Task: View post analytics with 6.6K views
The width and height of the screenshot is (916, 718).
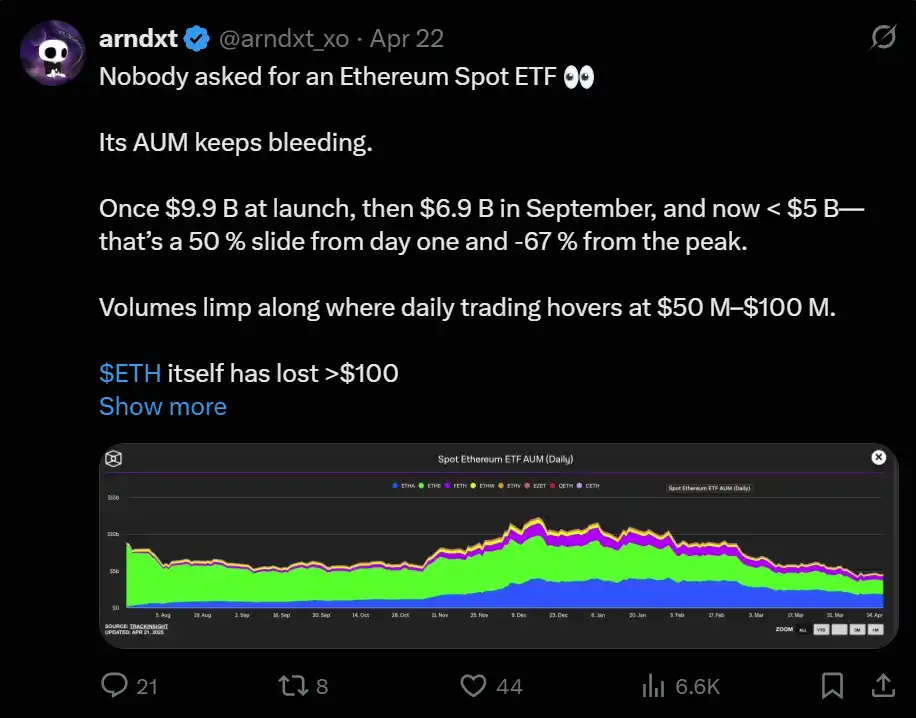Action: click(654, 685)
